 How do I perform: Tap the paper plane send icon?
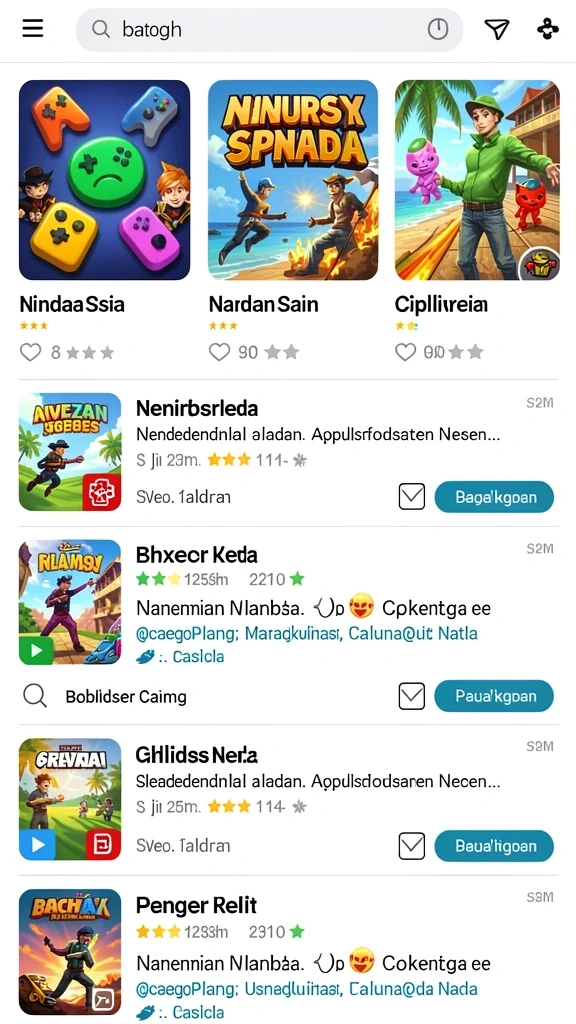tap(496, 29)
